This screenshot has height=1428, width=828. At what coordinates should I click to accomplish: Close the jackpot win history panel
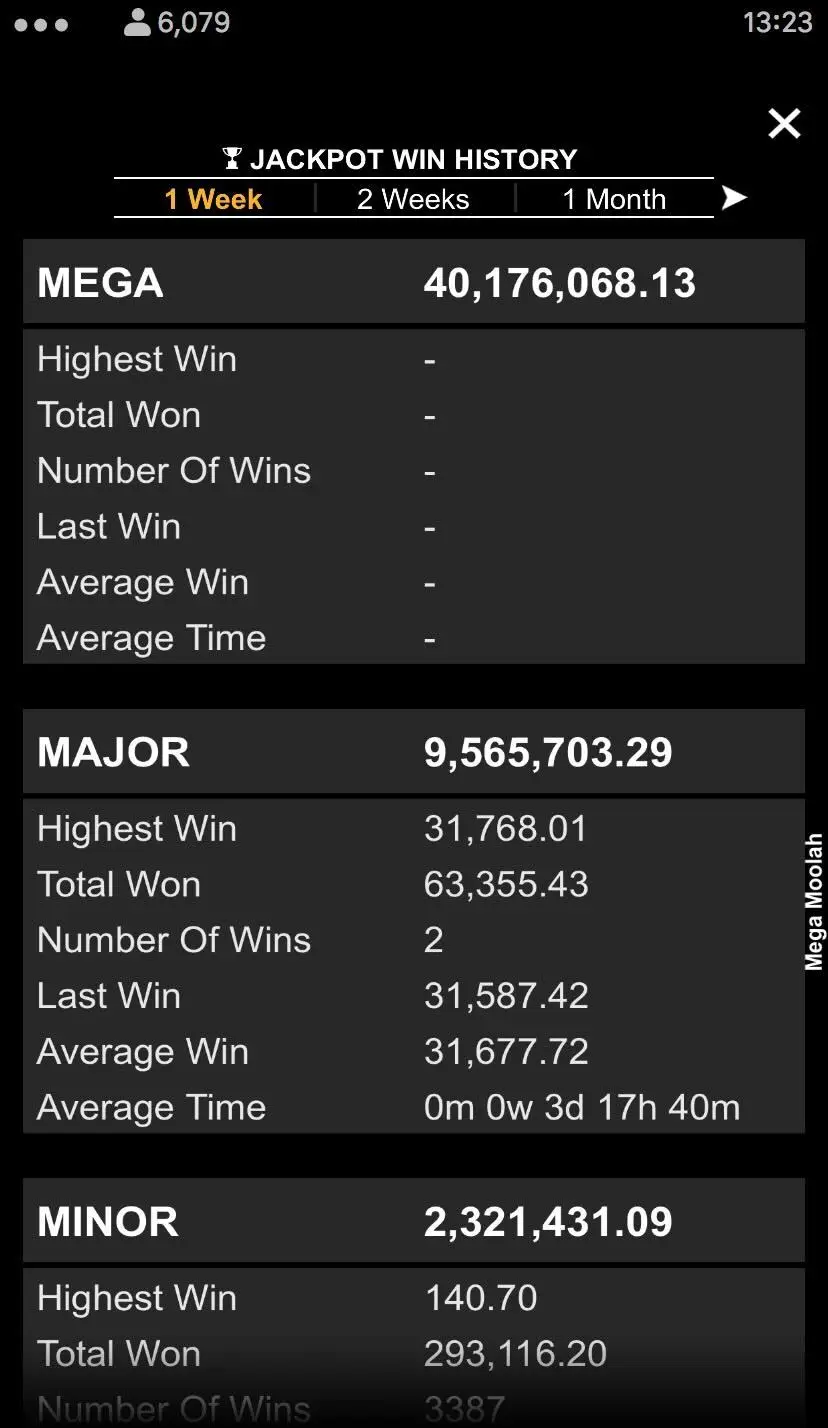tap(784, 124)
